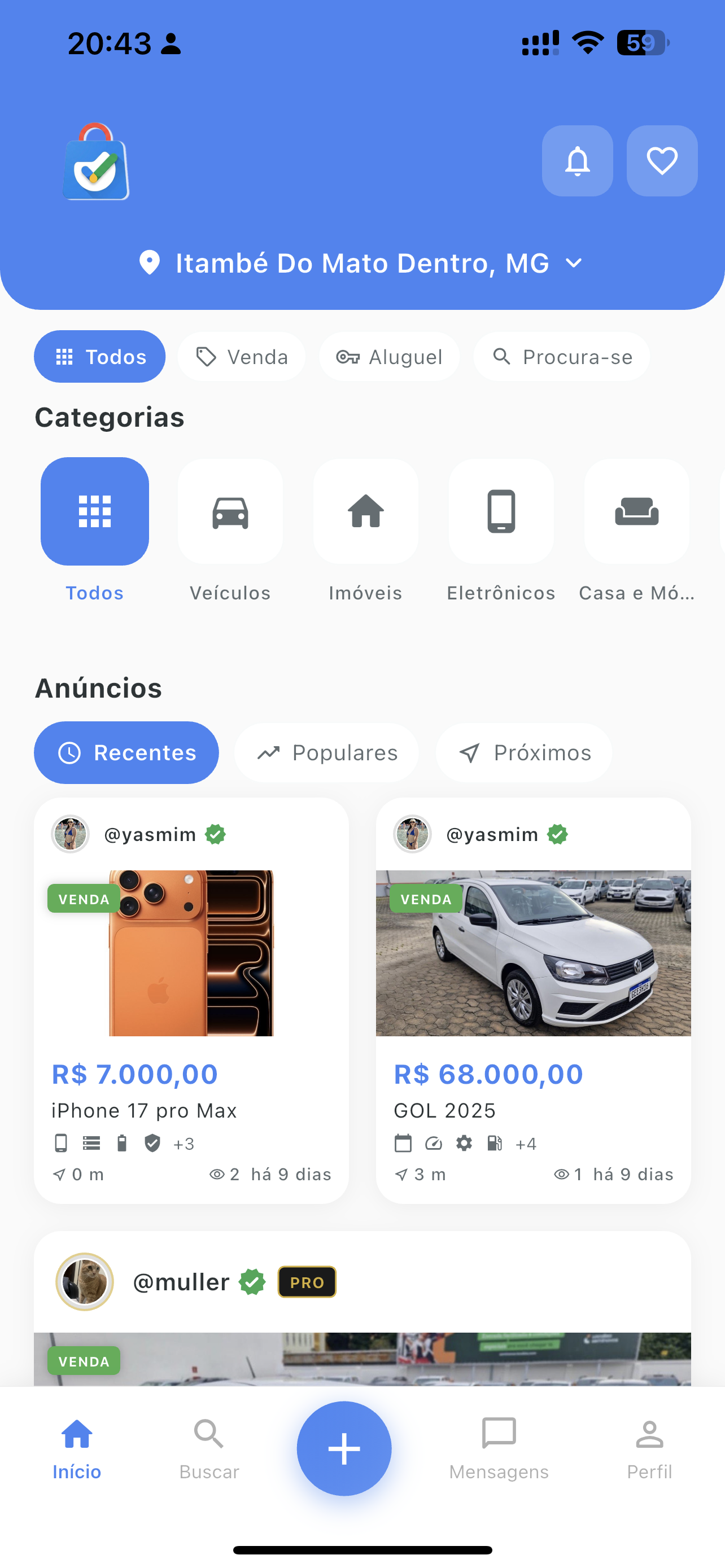Browse the Imóveis category
The height and width of the screenshot is (1568, 725).
[365, 512]
